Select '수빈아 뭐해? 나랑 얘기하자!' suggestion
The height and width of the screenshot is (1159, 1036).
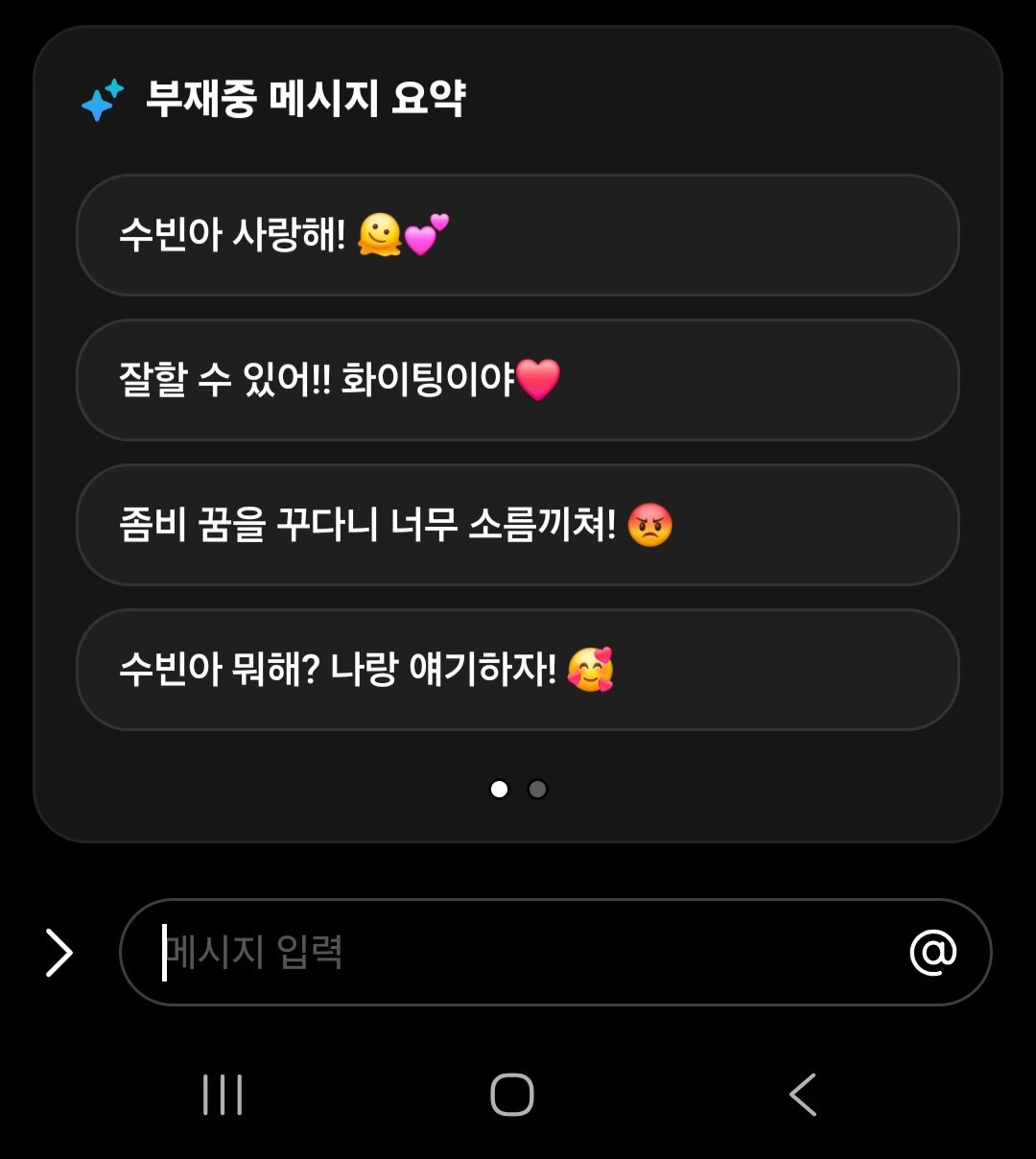coord(517,670)
